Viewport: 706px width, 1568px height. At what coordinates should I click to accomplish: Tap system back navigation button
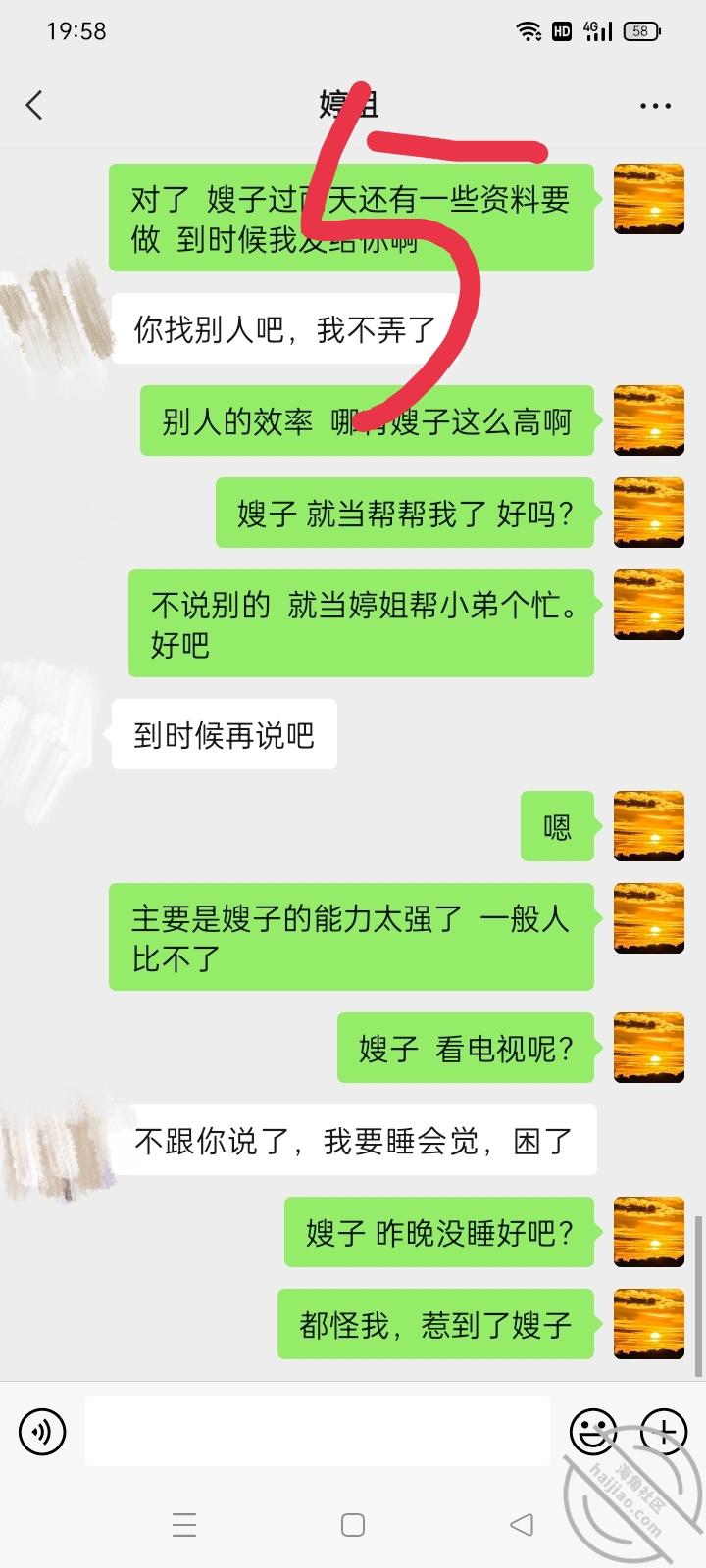522,1524
